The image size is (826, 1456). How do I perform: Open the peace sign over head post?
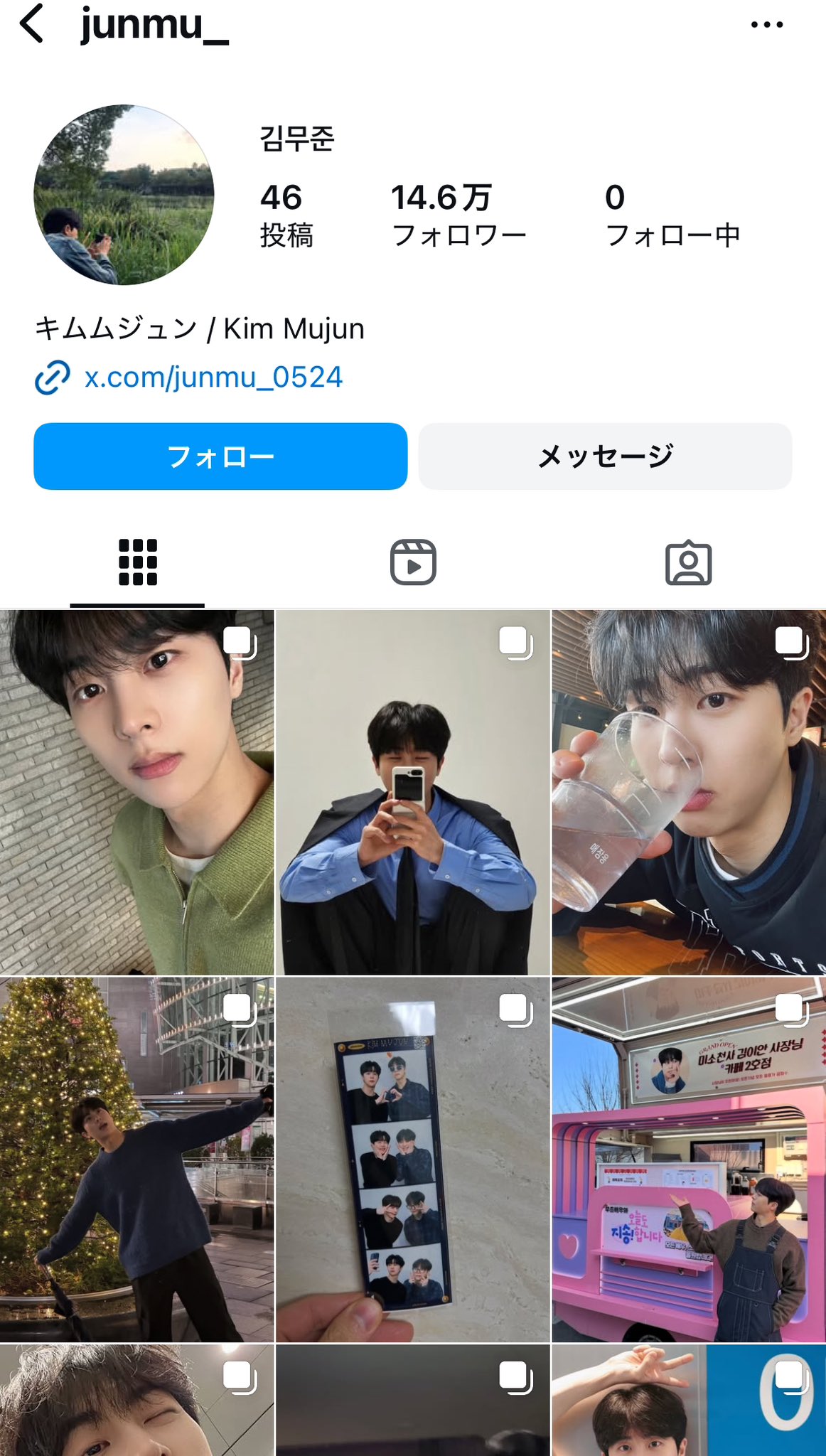[689, 1401]
